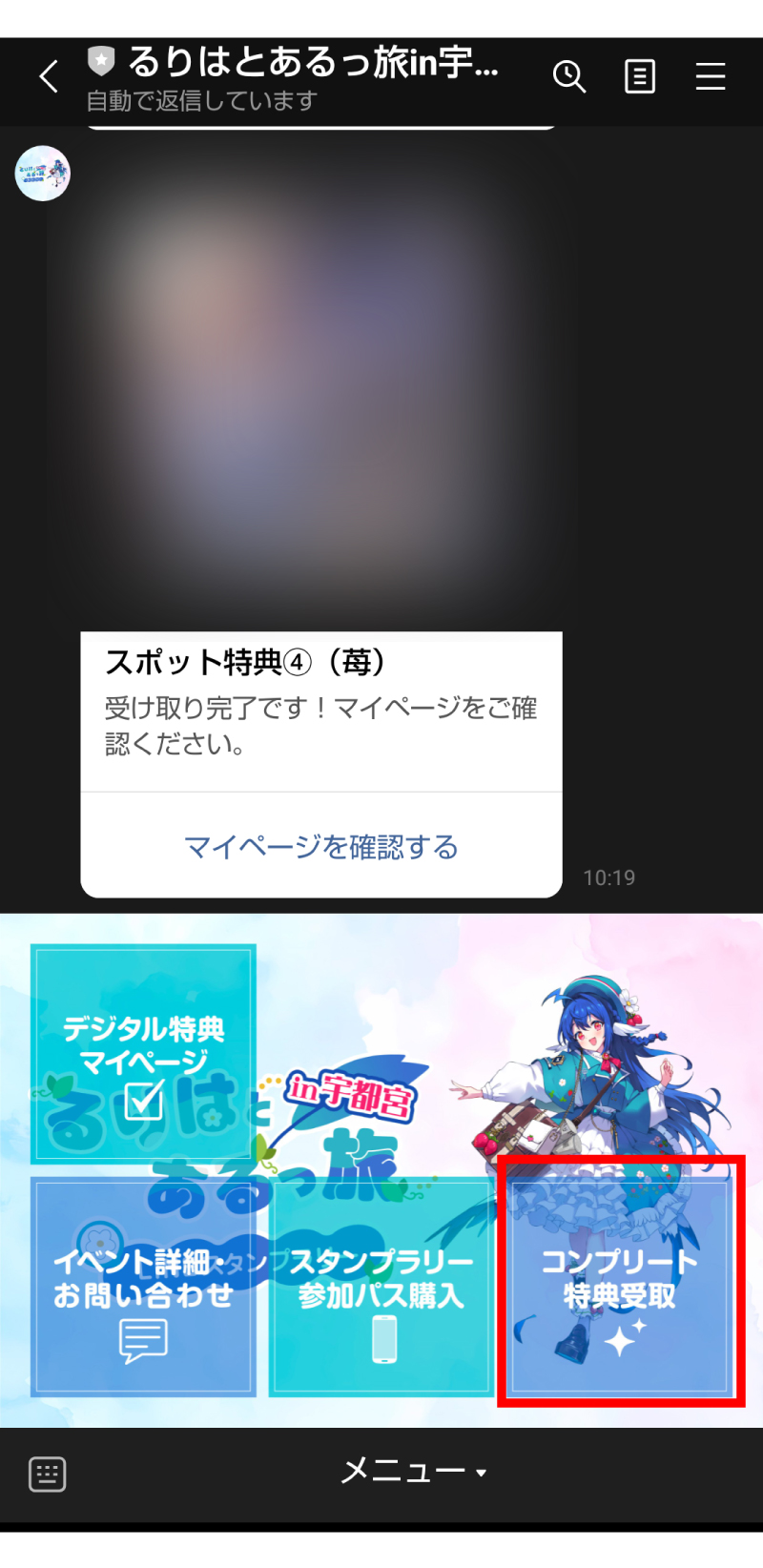The width and height of the screenshot is (763, 1568).
Task: Open the notes icon in the top bar
Action: 640,77
